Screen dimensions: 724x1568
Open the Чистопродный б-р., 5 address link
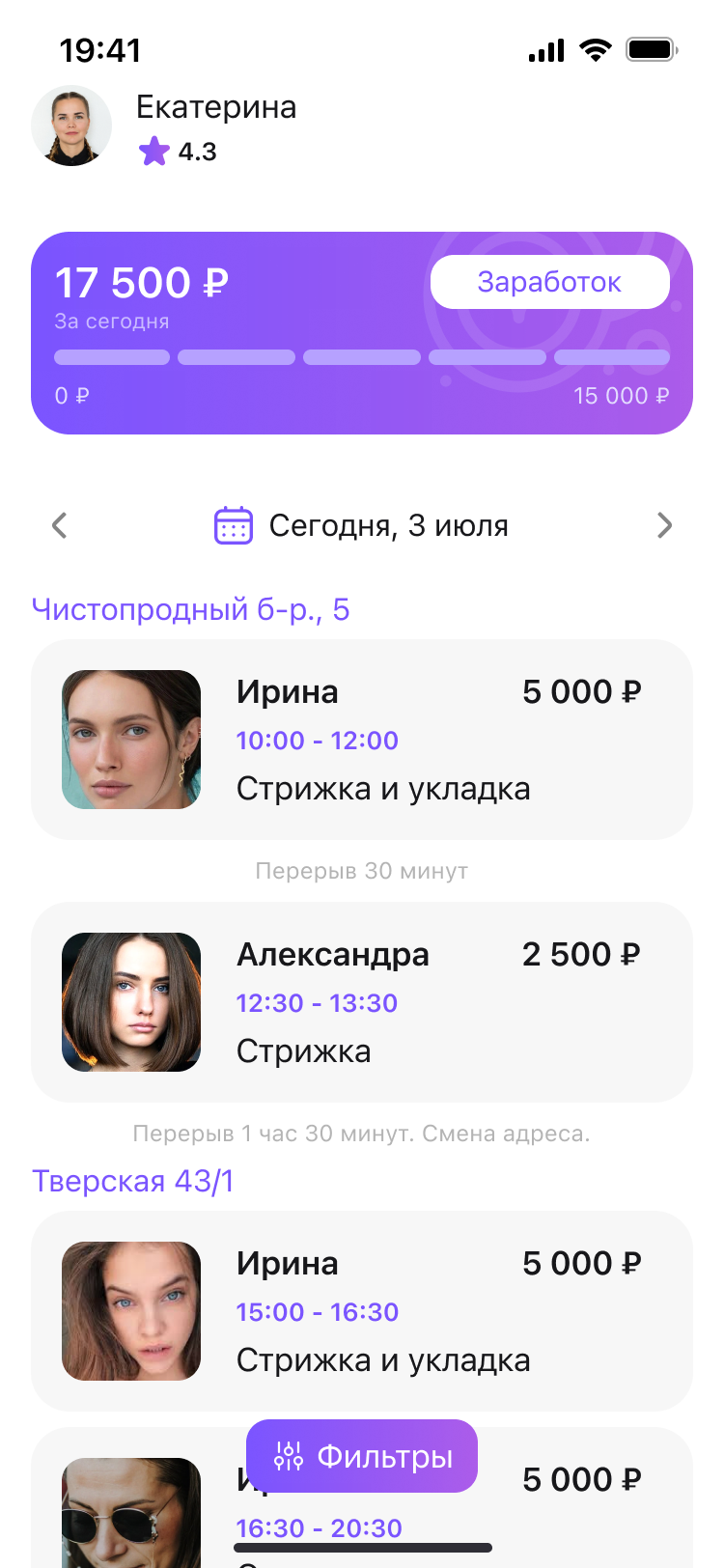point(192,609)
